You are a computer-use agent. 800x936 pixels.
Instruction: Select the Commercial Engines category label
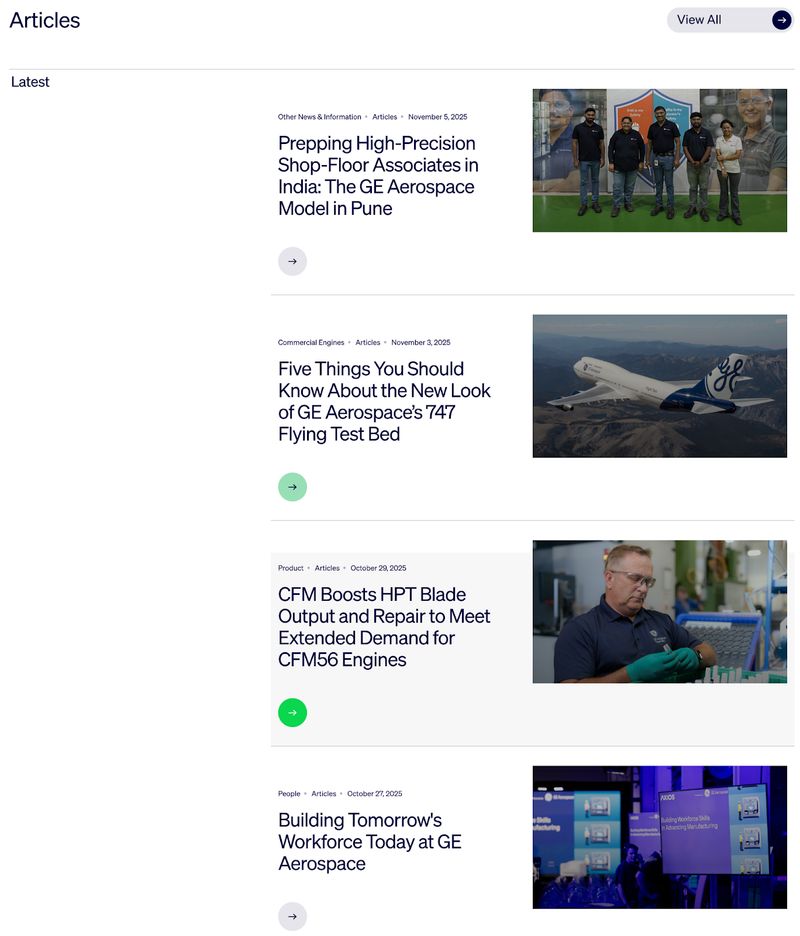coord(310,342)
